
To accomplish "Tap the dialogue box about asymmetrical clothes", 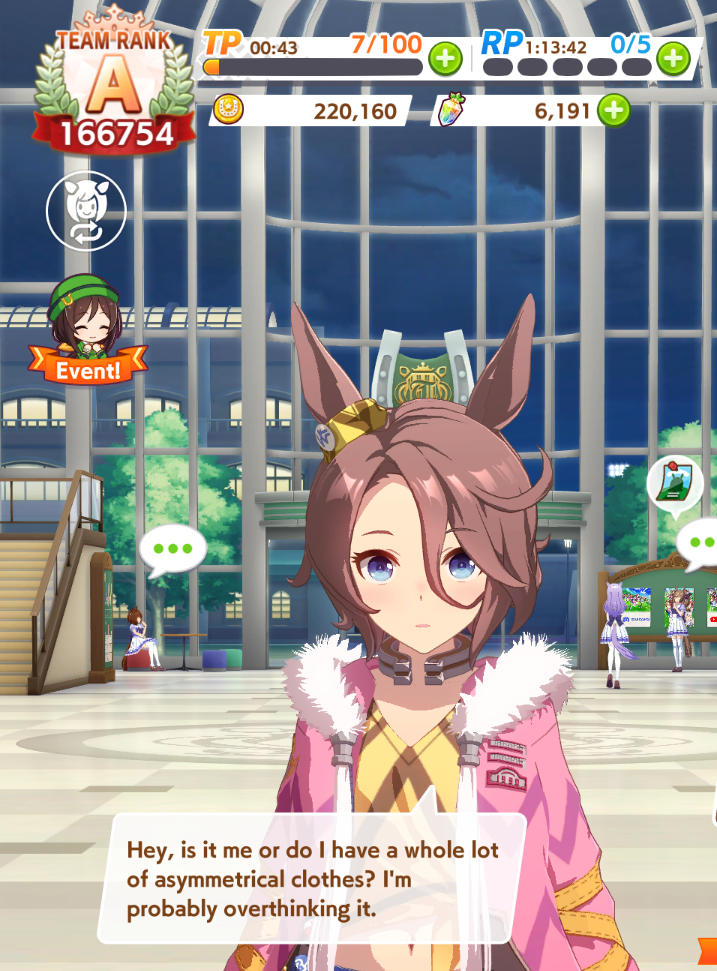I will pyautogui.click(x=310, y=879).
